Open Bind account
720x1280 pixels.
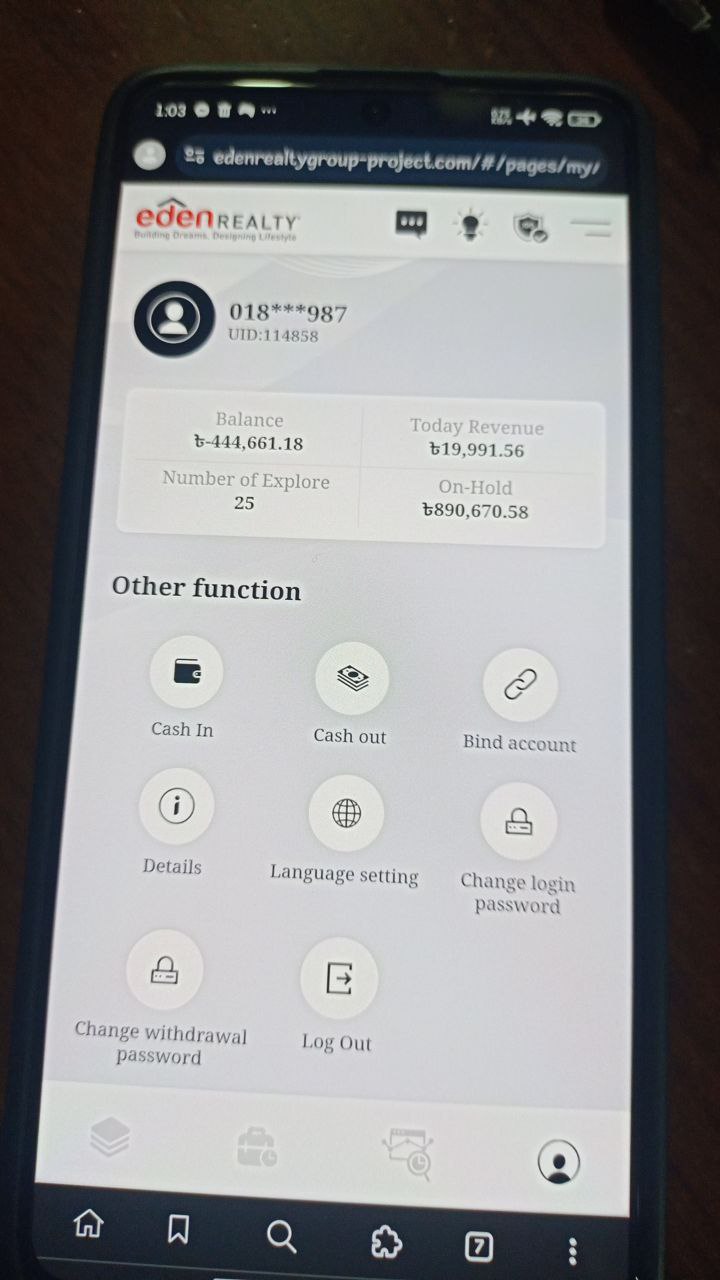pyautogui.click(x=520, y=686)
